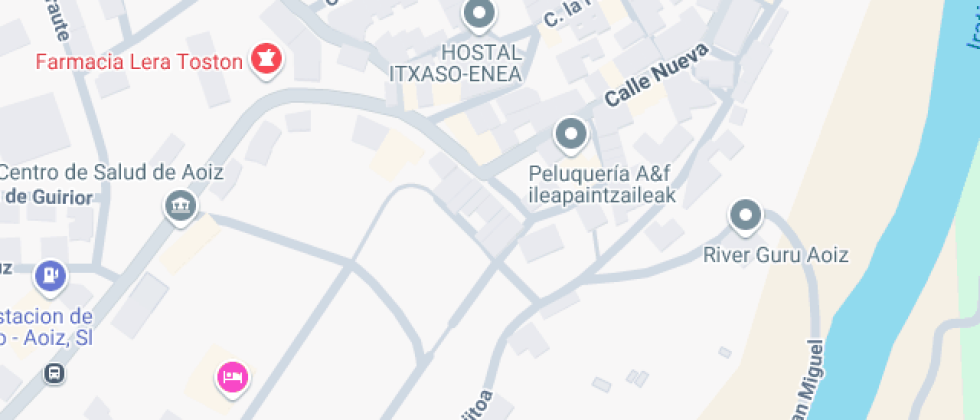Select the HOSTAL ITXASO-ENEA map marker

point(480,15)
